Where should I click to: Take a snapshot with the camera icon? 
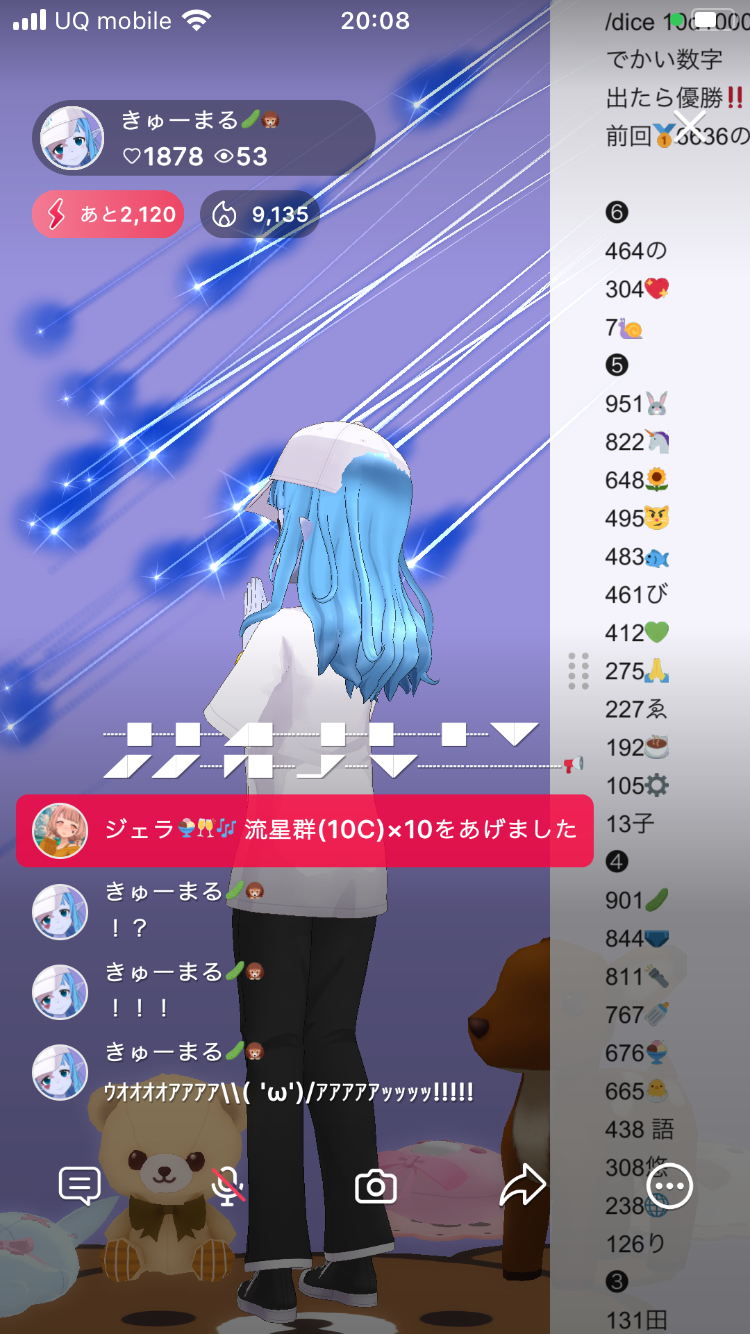[376, 1187]
